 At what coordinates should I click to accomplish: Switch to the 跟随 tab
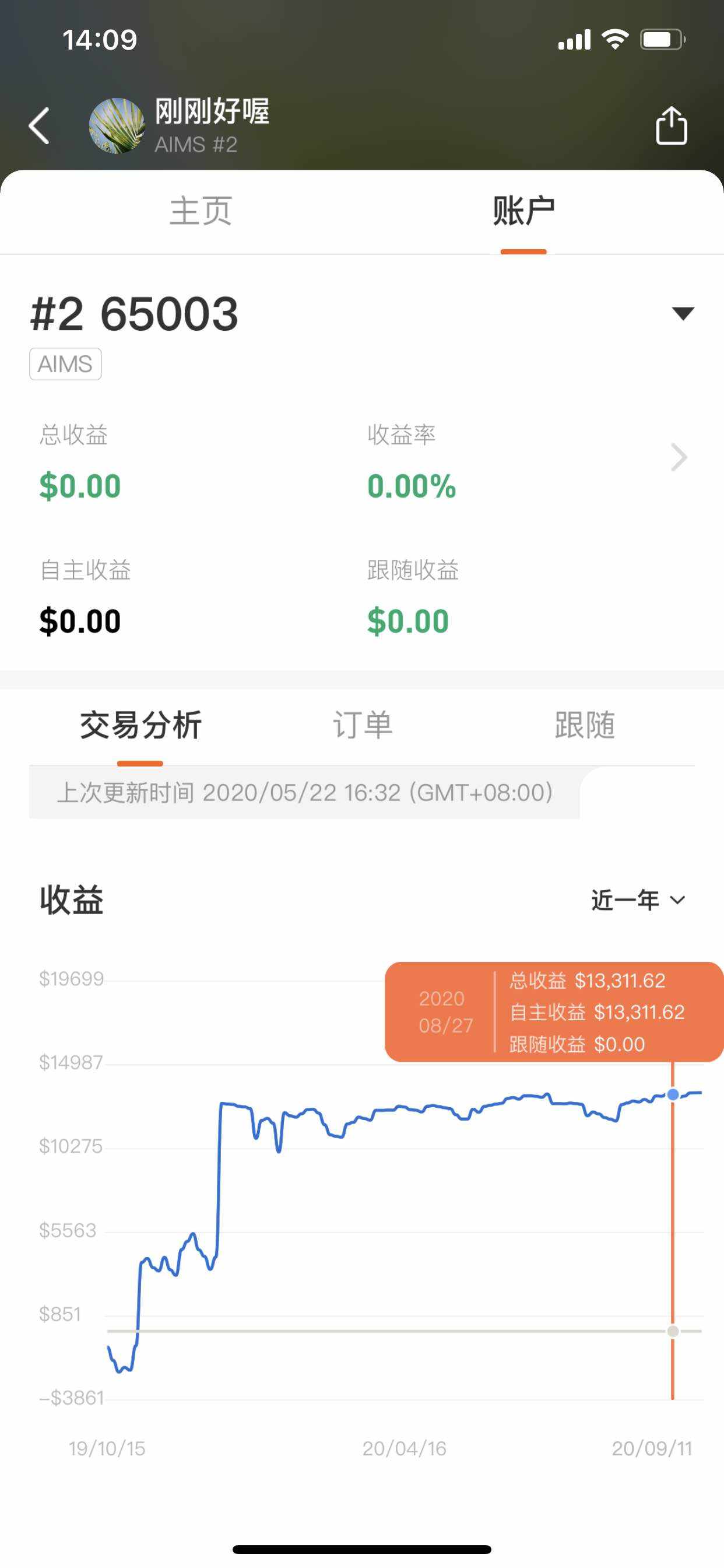[x=585, y=725]
